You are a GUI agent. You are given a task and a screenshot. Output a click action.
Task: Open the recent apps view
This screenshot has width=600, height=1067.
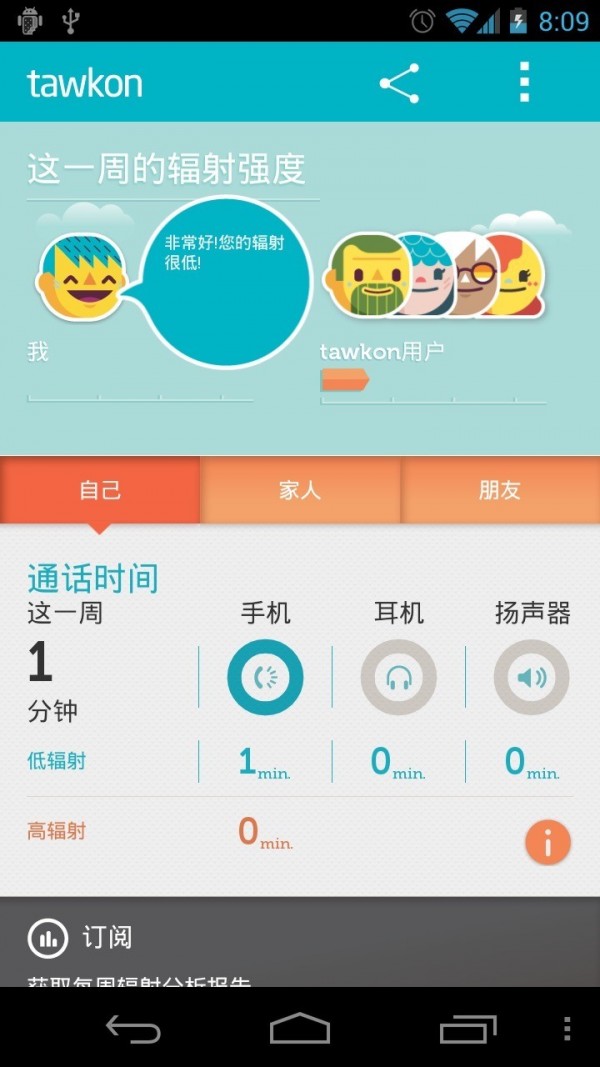tap(467, 1028)
